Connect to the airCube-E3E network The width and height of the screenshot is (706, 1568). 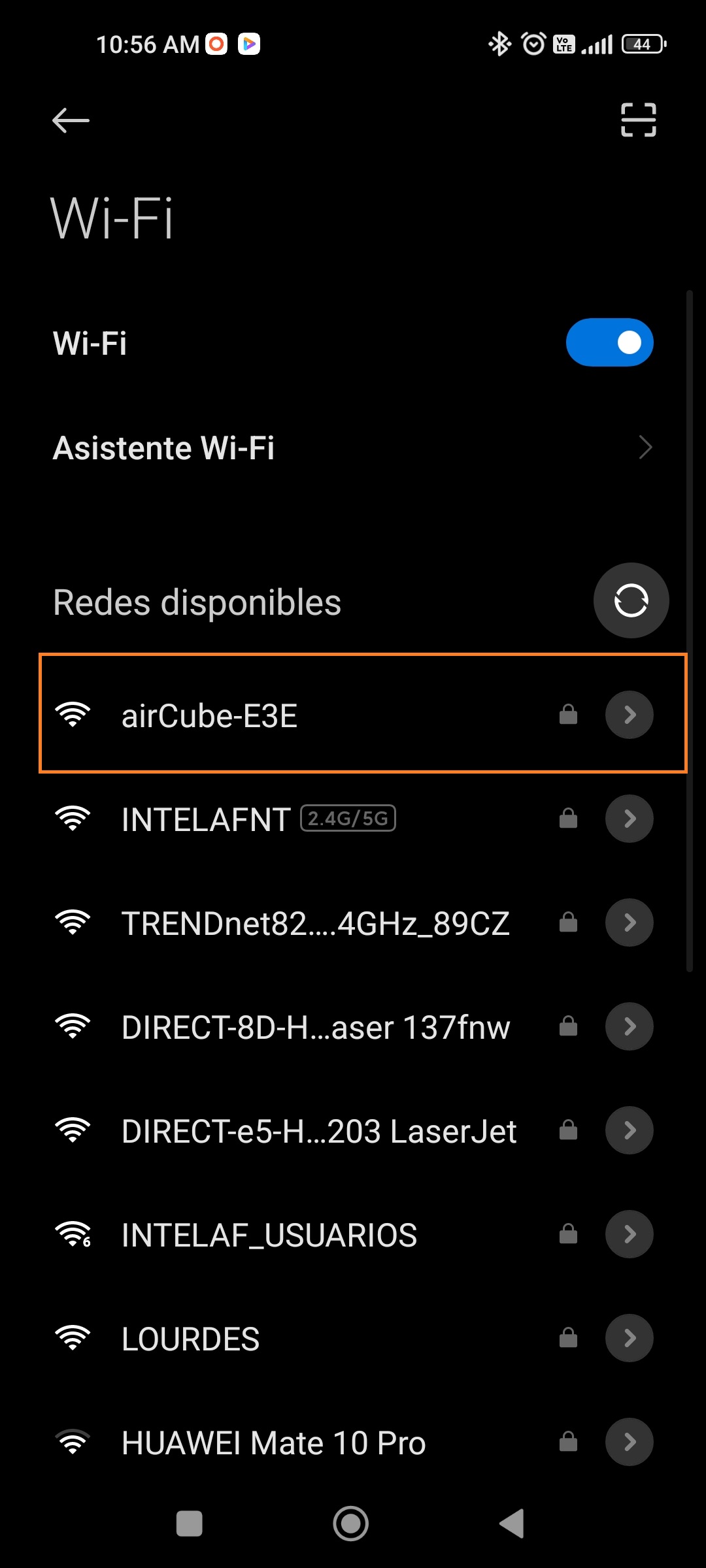coord(209,715)
